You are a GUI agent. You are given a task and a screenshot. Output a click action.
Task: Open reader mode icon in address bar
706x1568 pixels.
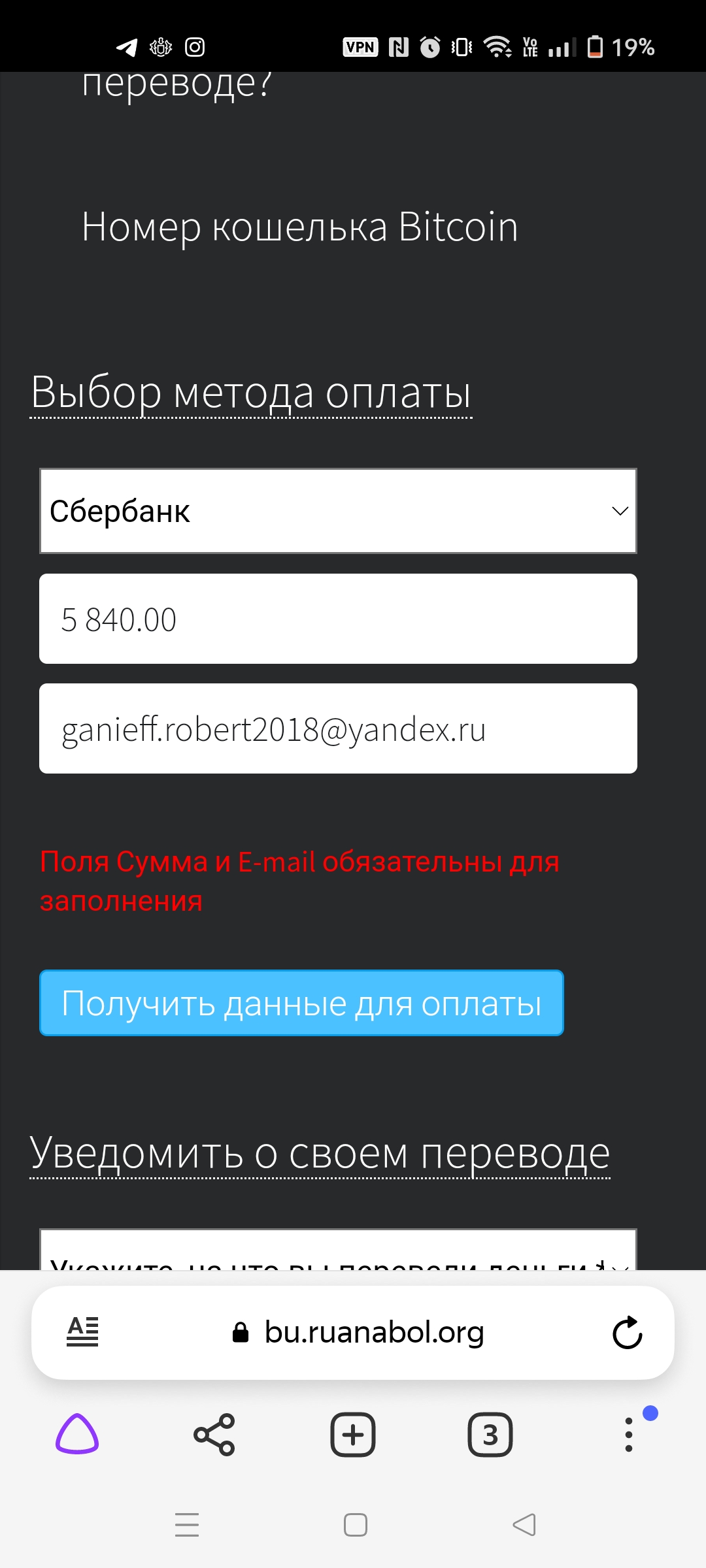[x=82, y=1332]
